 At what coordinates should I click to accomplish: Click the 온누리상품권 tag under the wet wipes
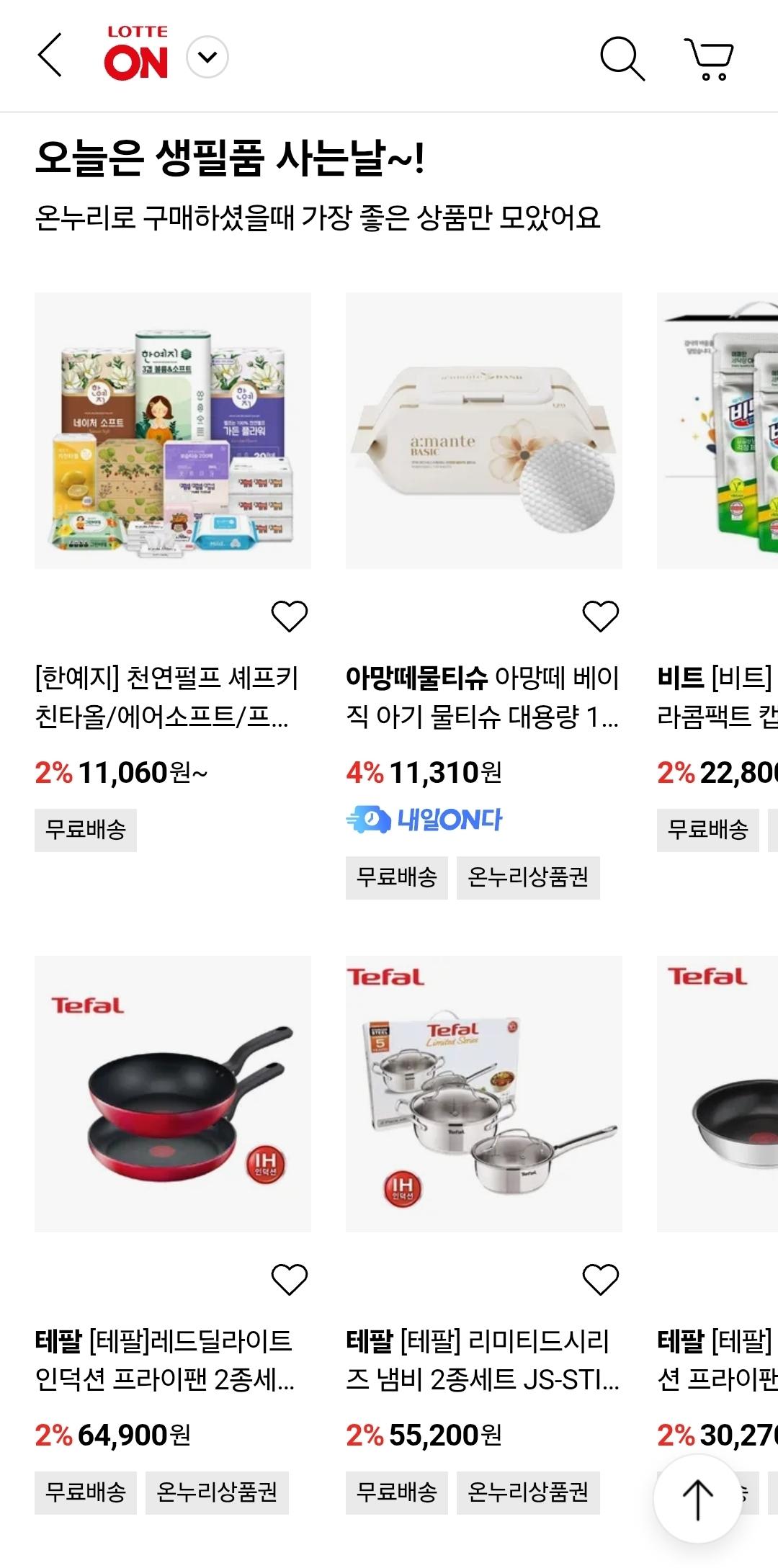coord(530,878)
